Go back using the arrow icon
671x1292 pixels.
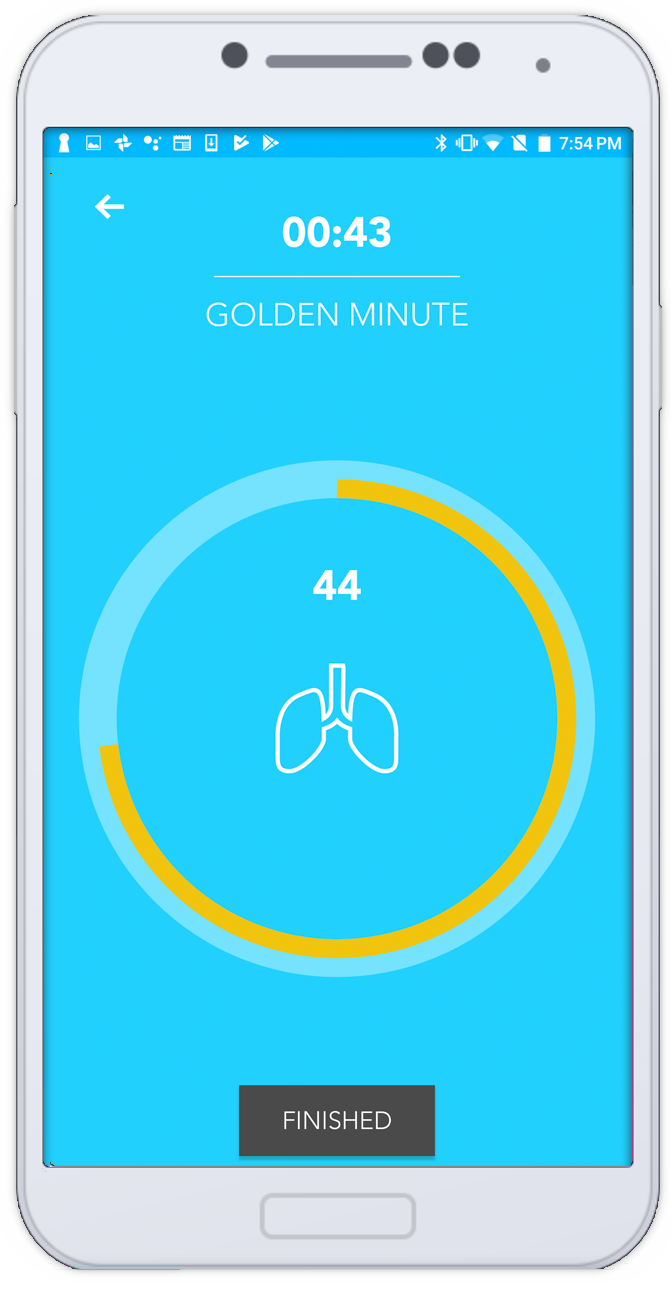(x=109, y=207)
